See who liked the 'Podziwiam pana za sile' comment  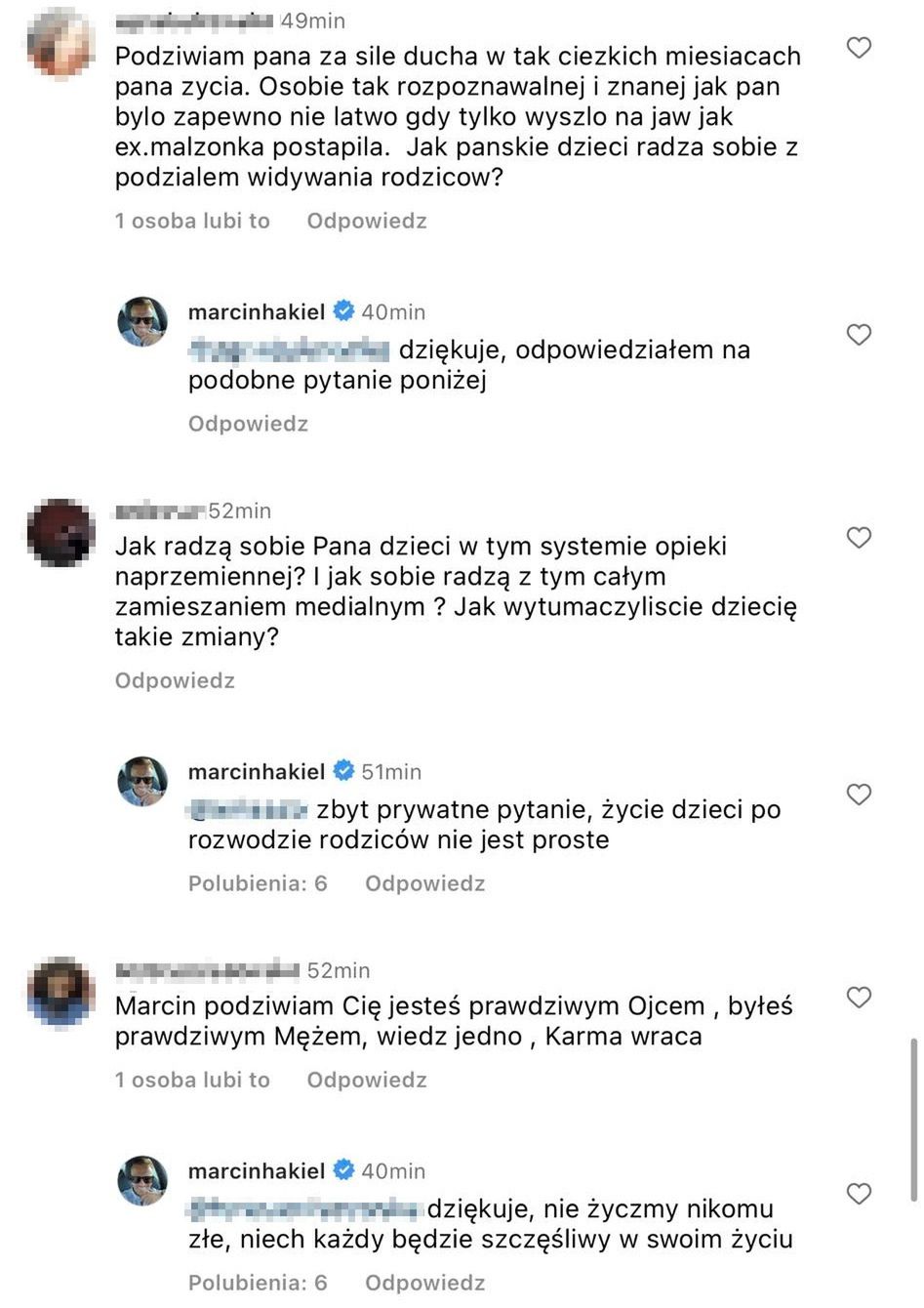point(192,222)
